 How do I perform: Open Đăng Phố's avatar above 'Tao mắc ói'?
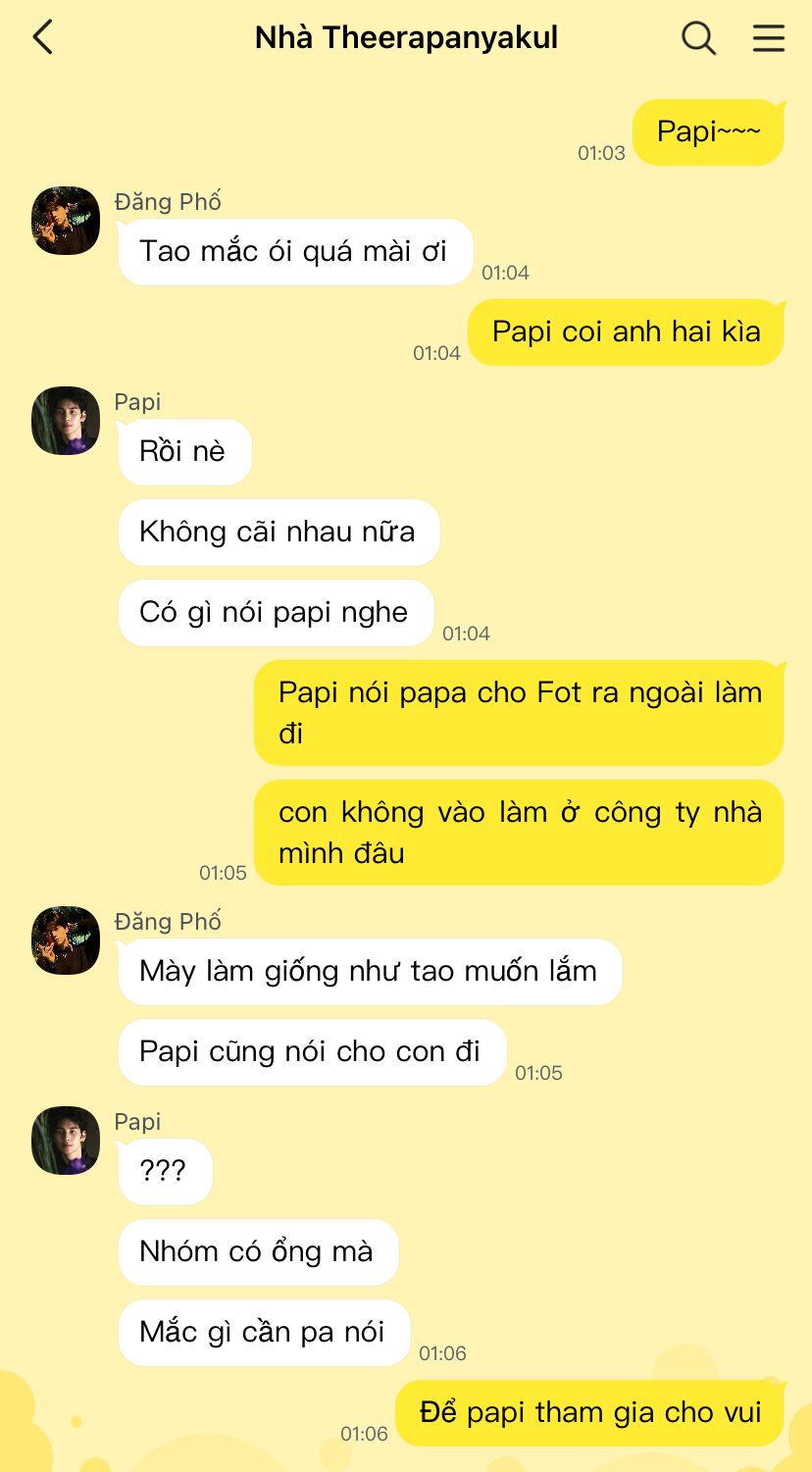66,221
